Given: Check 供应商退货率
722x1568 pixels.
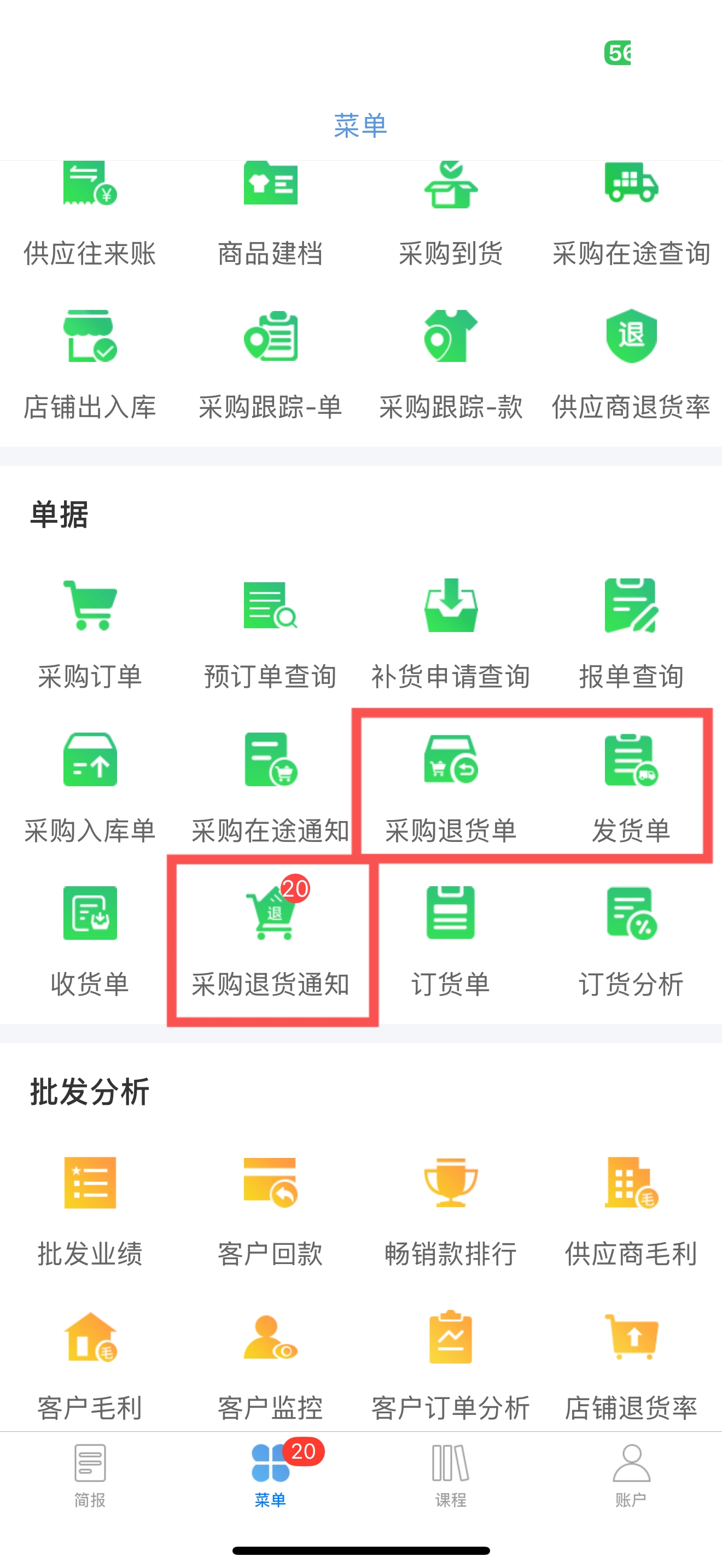Looking at the screenshot, I should pyautogui.click(x=631, y=362).
